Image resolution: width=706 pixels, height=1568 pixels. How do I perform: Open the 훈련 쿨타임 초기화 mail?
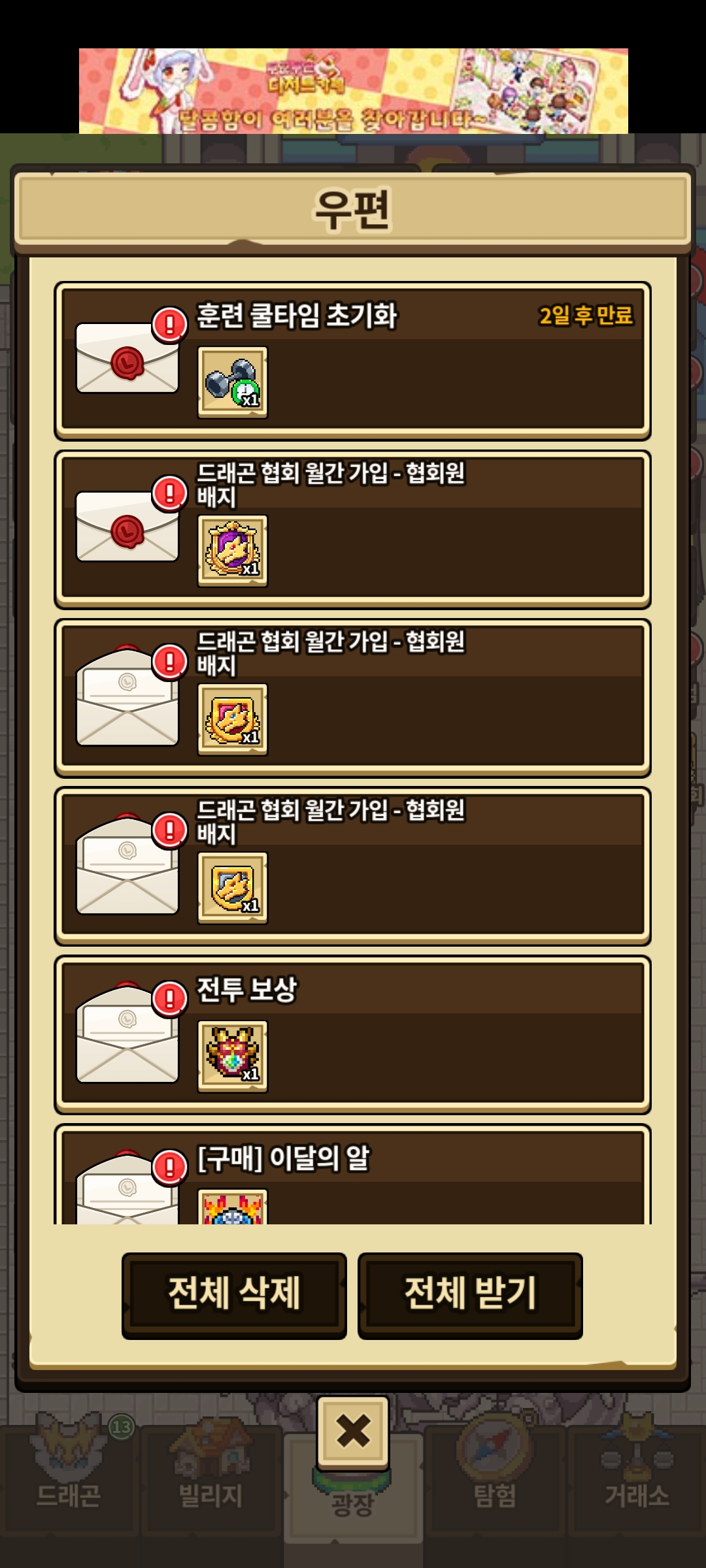(353, 361)
